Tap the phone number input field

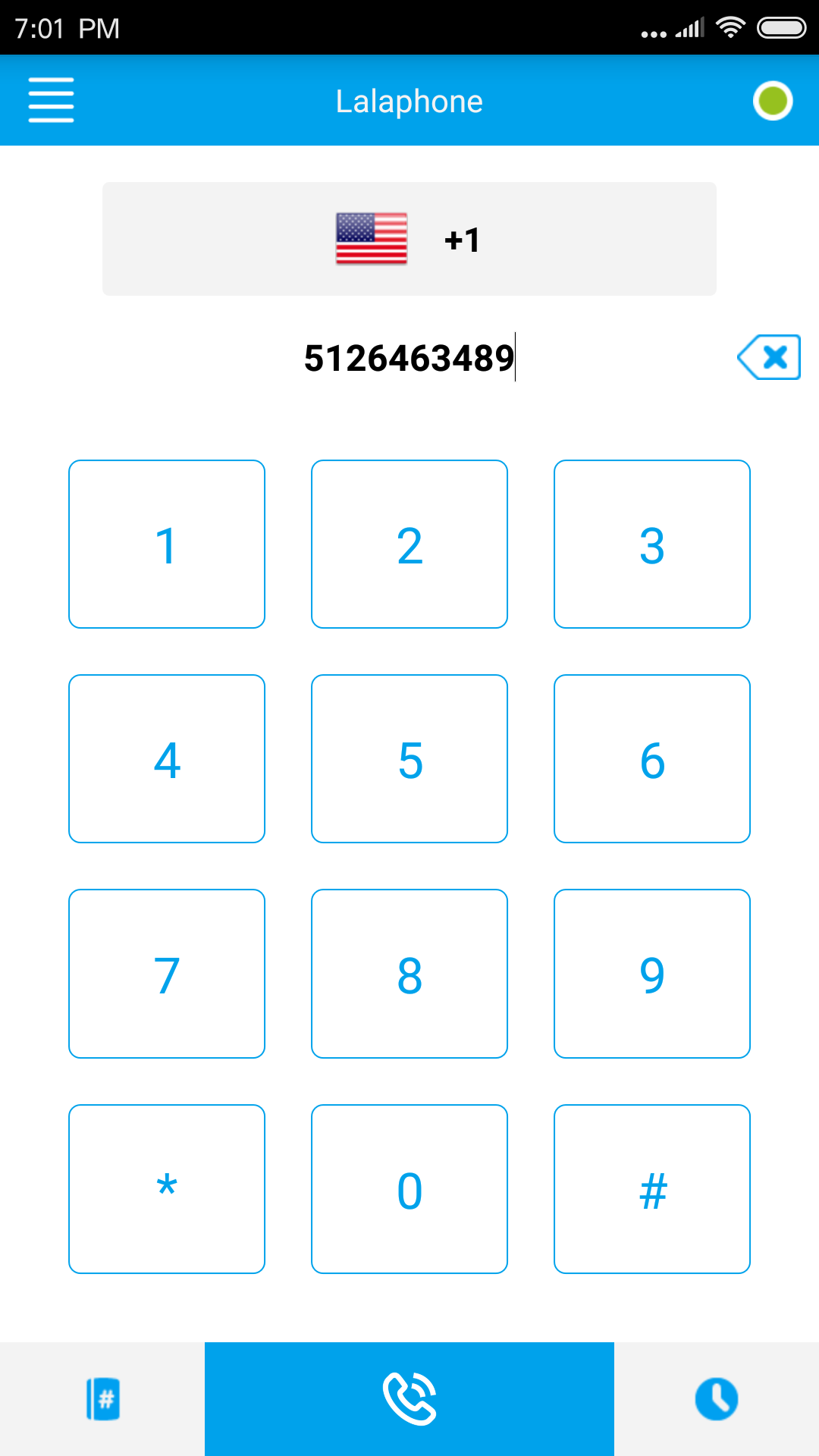click(x=409, y=358)
